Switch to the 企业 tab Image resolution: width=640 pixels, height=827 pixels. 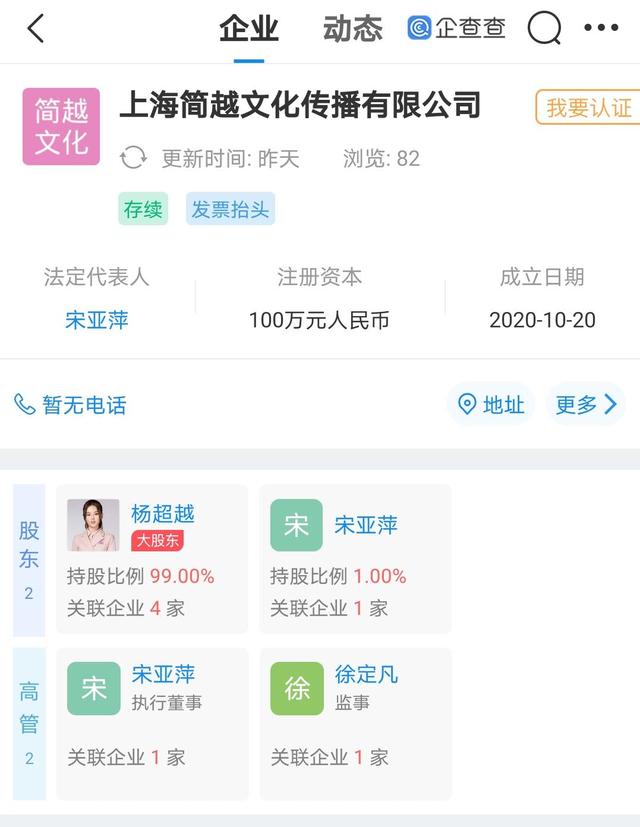(x=249, y=29)
